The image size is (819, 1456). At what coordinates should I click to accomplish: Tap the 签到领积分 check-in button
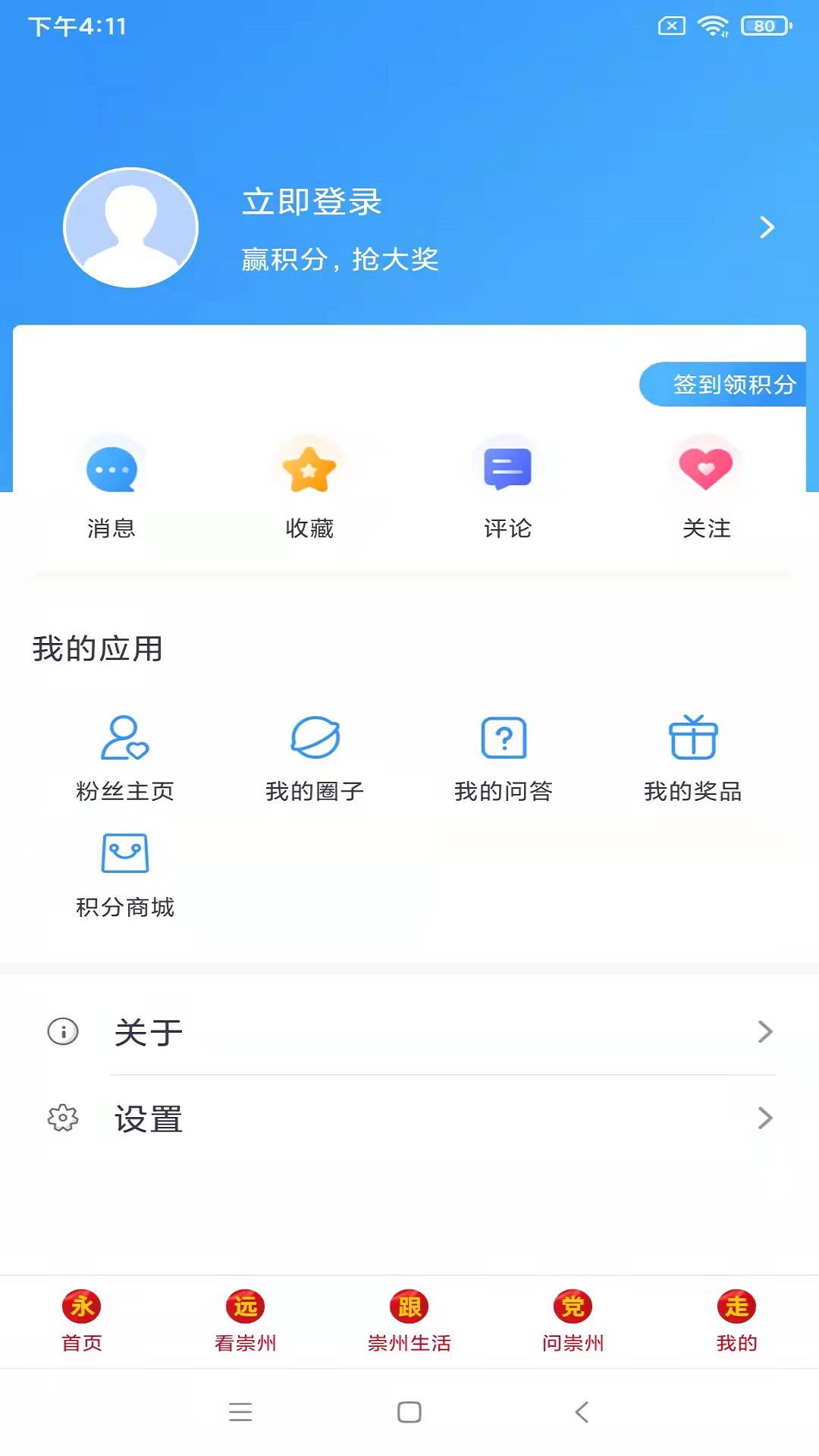pyautogui.click(x=730, y=384)
